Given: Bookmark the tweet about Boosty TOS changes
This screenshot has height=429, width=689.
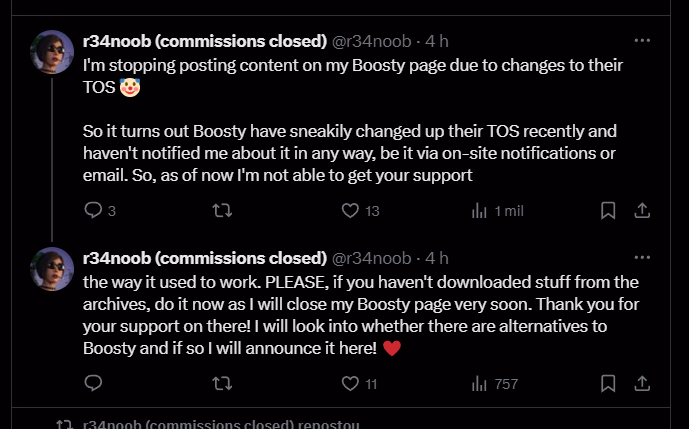Looking at the screenshot, I should click(607, 211).
